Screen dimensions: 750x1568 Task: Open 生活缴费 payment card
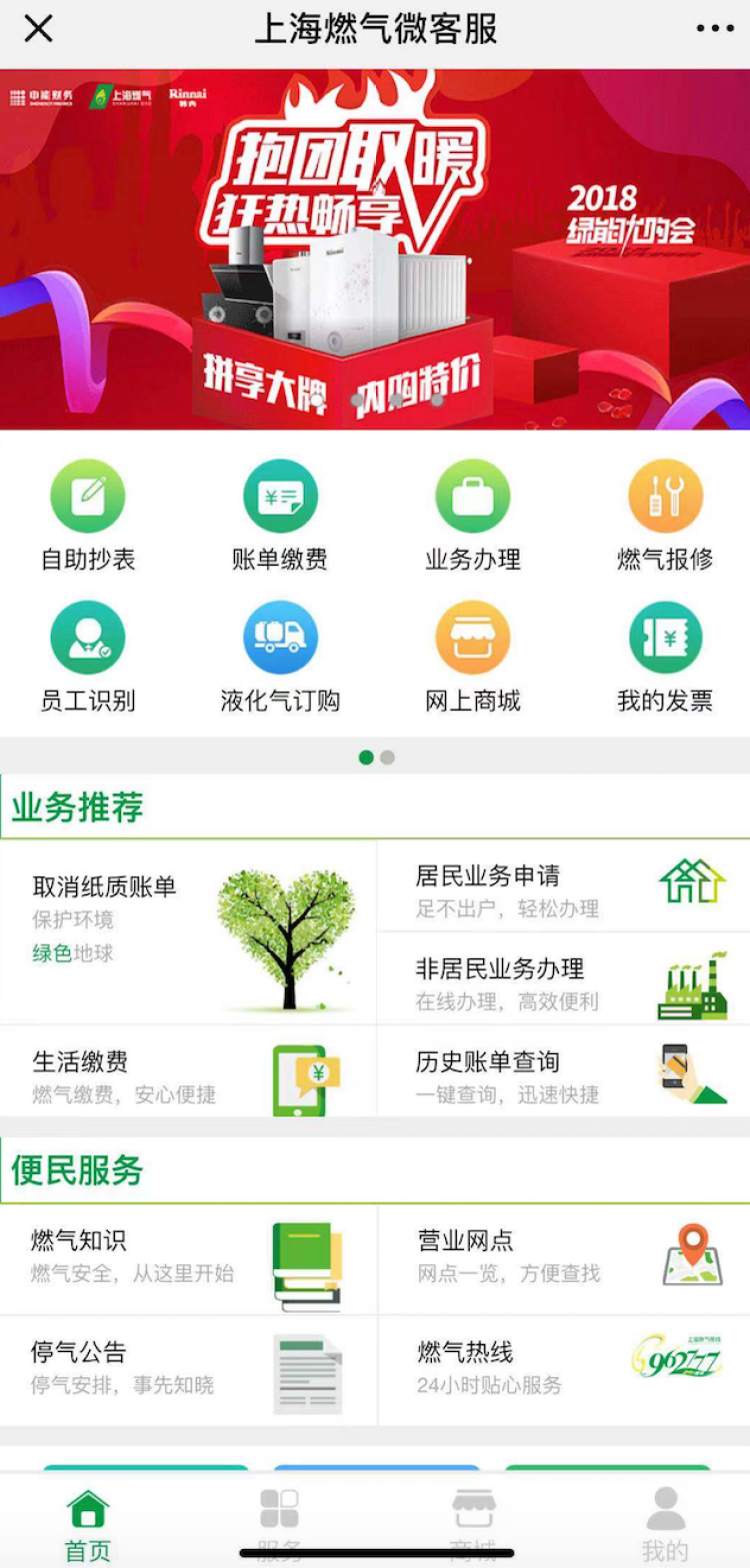[x=188, y=1075]
